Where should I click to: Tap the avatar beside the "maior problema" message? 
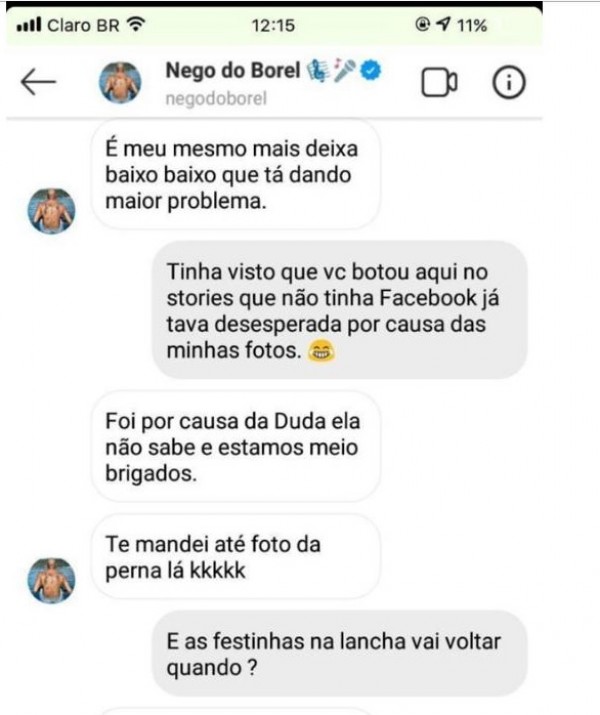pos(51,210)
